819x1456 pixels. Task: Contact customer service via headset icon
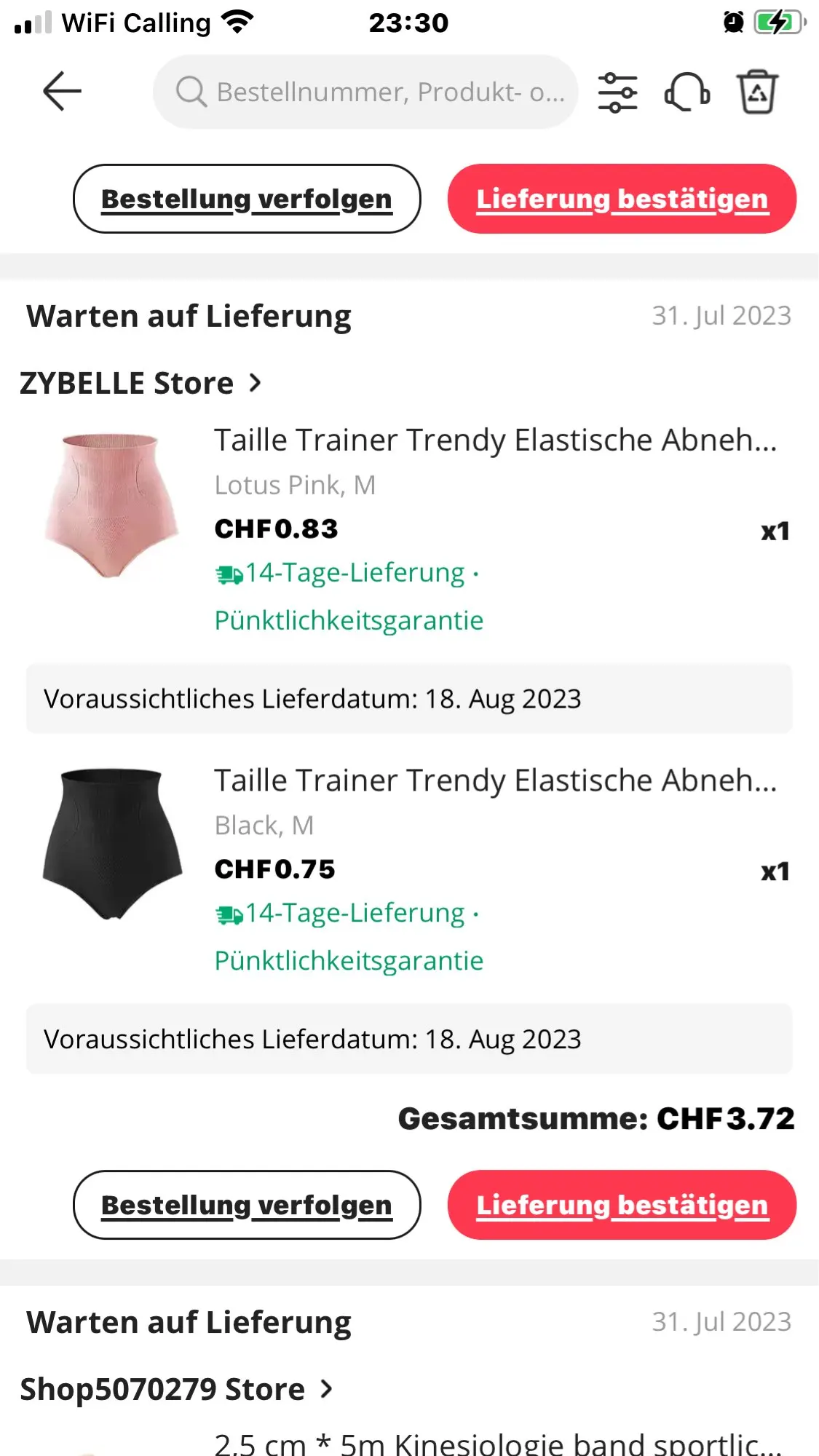[687, 92]
